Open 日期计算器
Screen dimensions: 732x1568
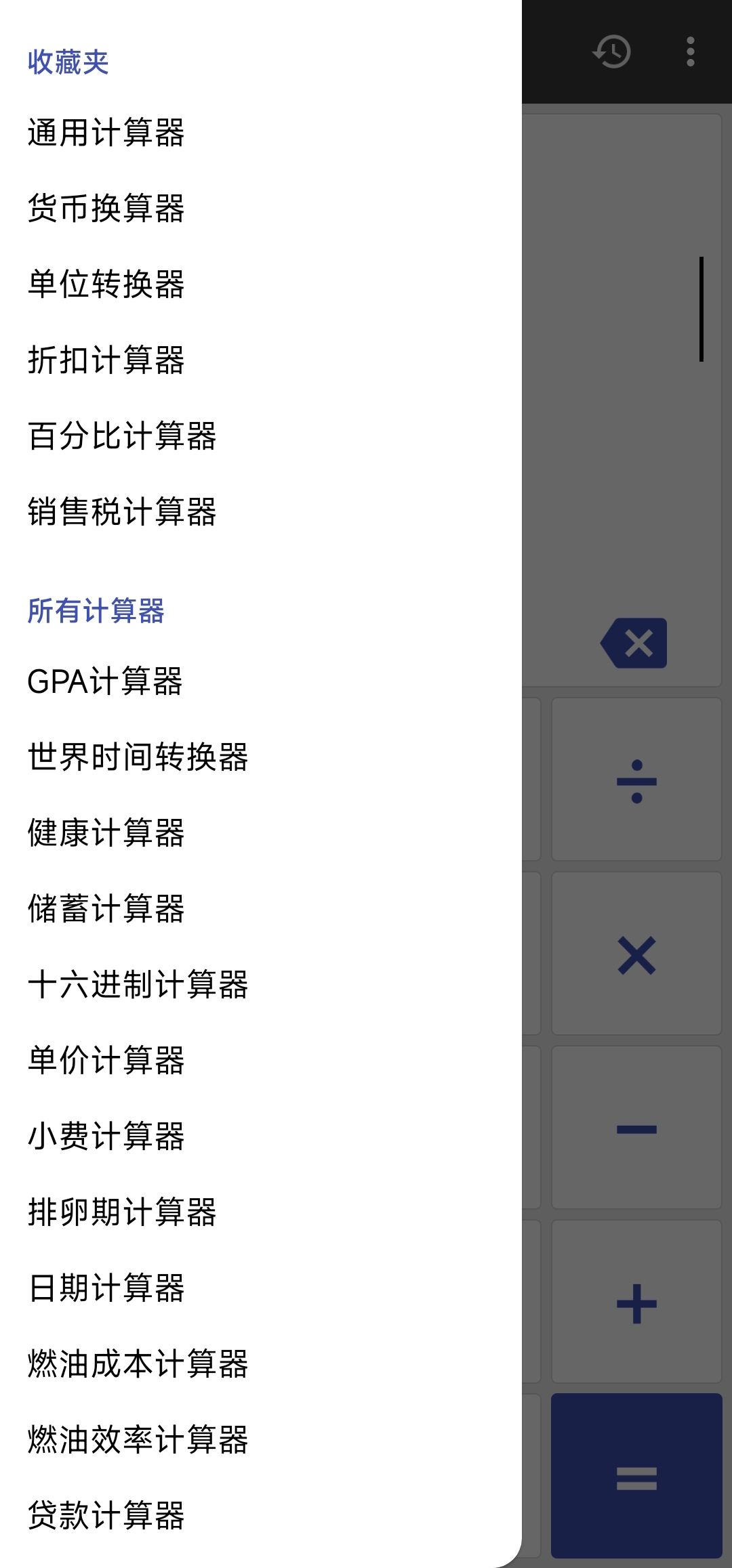click(106, 1288)
